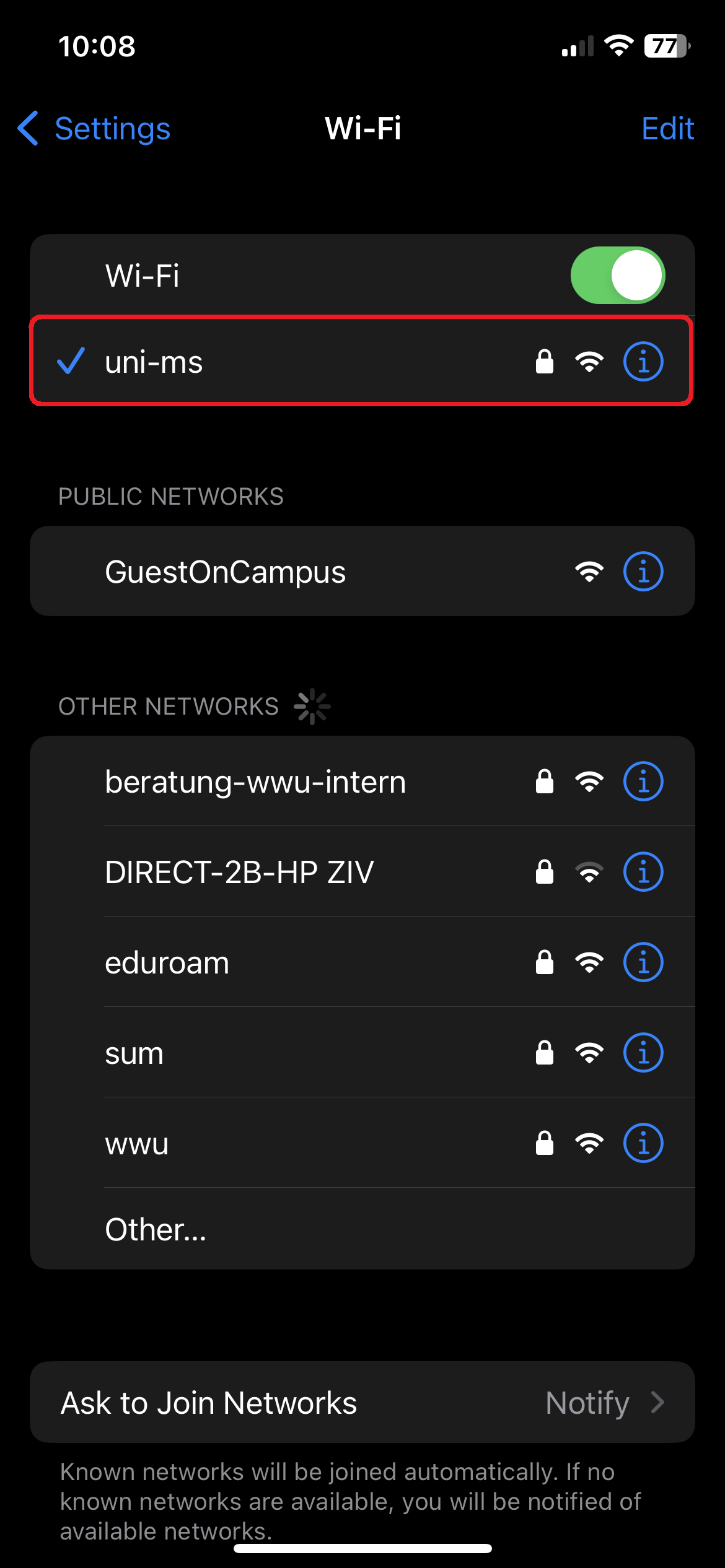Open info for DIRECT-2B-HP ZIV

click(643, 872)
